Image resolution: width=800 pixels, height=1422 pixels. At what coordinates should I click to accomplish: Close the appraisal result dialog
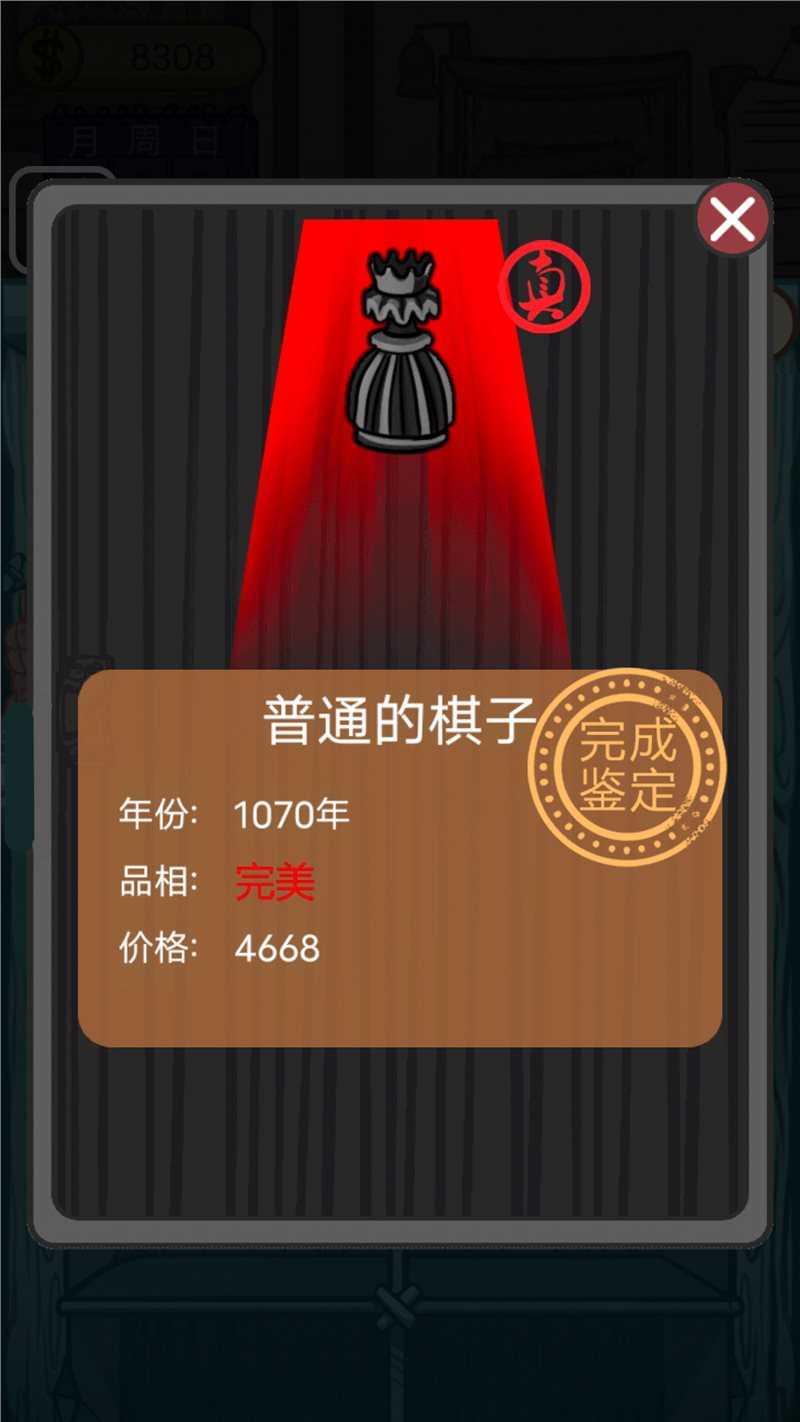[x=733, y=219]
